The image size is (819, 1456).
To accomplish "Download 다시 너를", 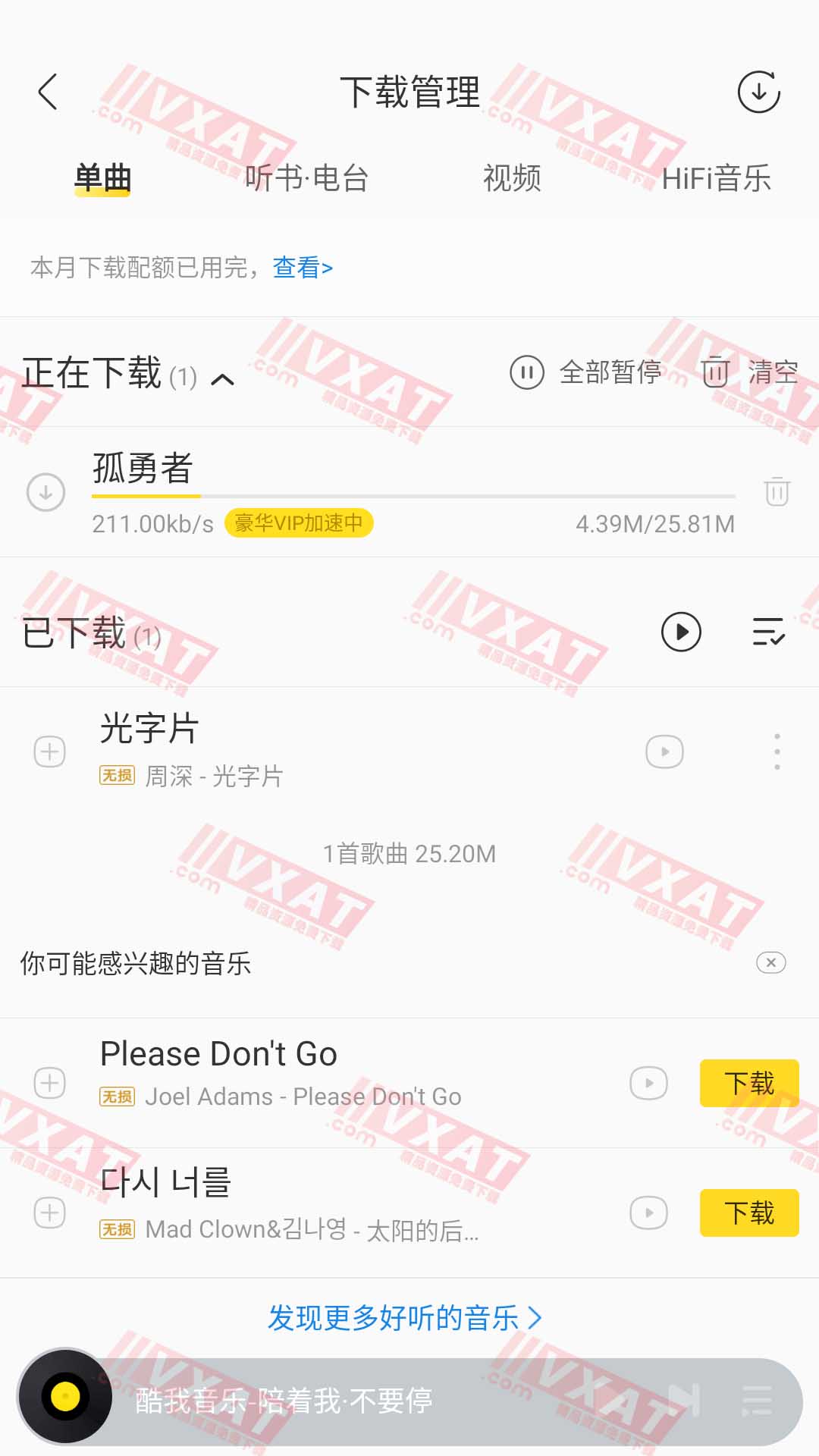I will [x=748, y=1213].
